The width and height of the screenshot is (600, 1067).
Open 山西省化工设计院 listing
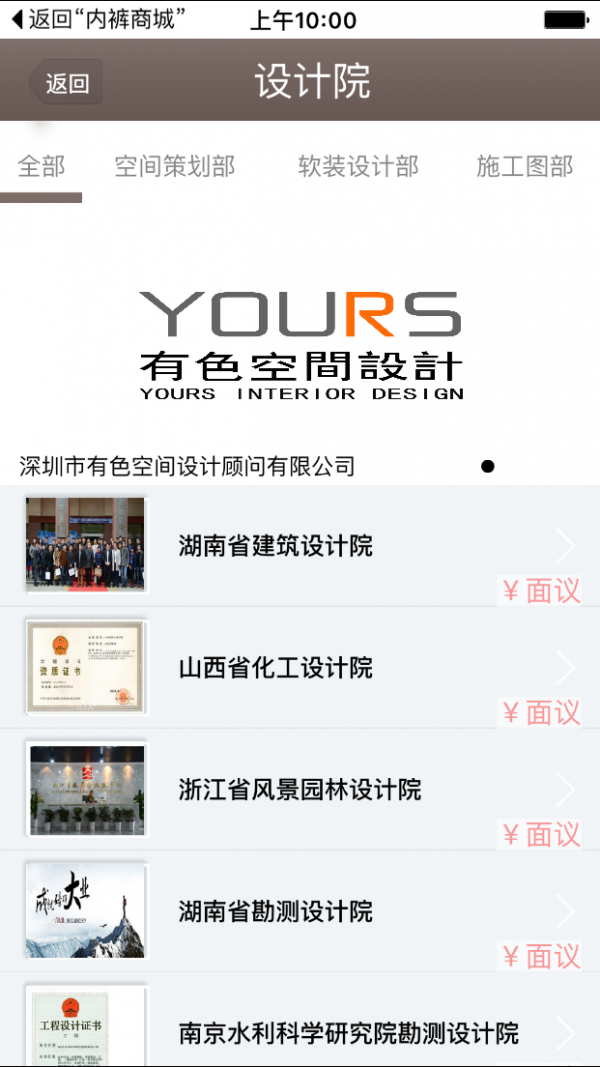coord(300,668)
